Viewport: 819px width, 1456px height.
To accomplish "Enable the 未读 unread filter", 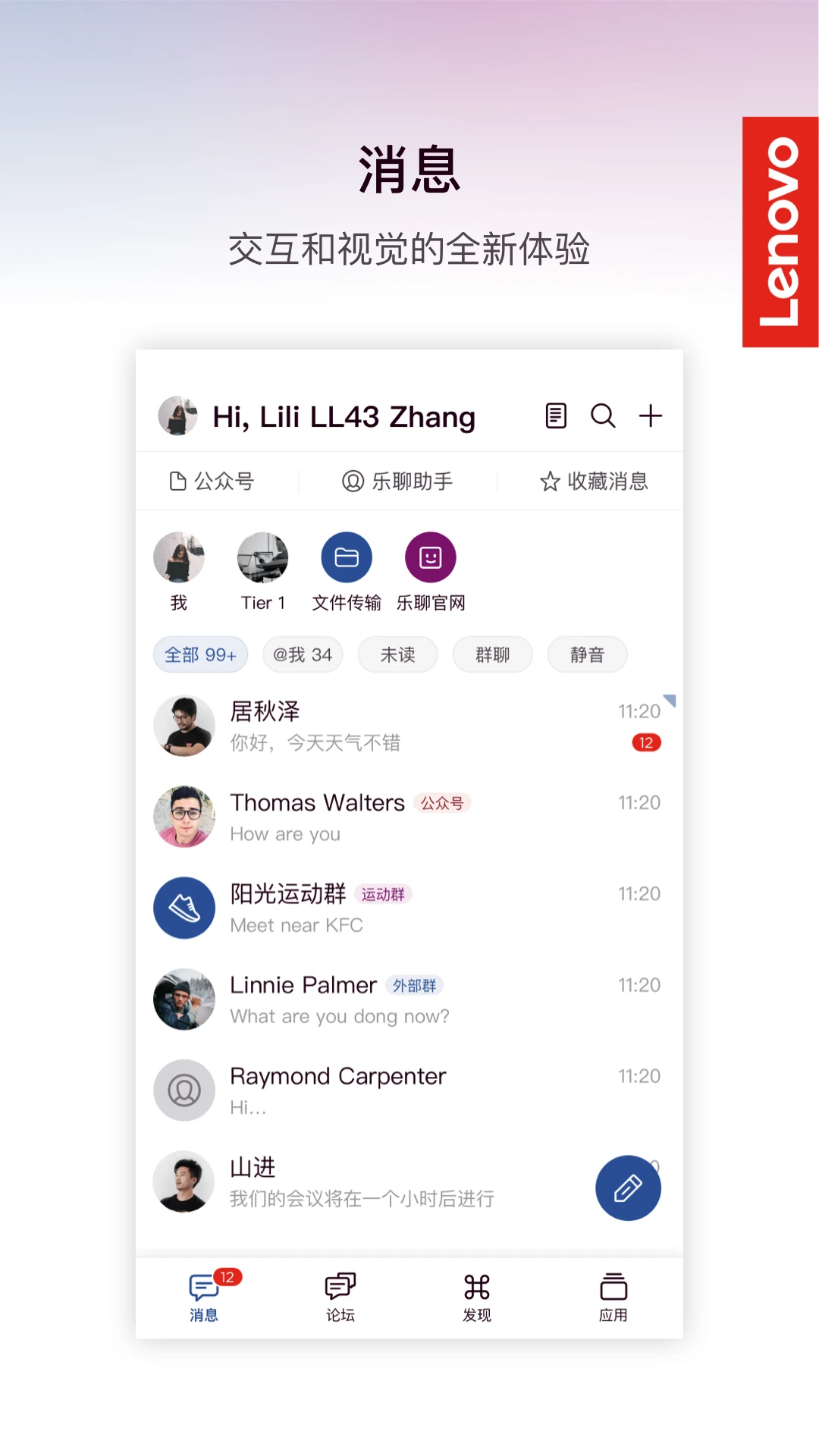I will [397, 654].
